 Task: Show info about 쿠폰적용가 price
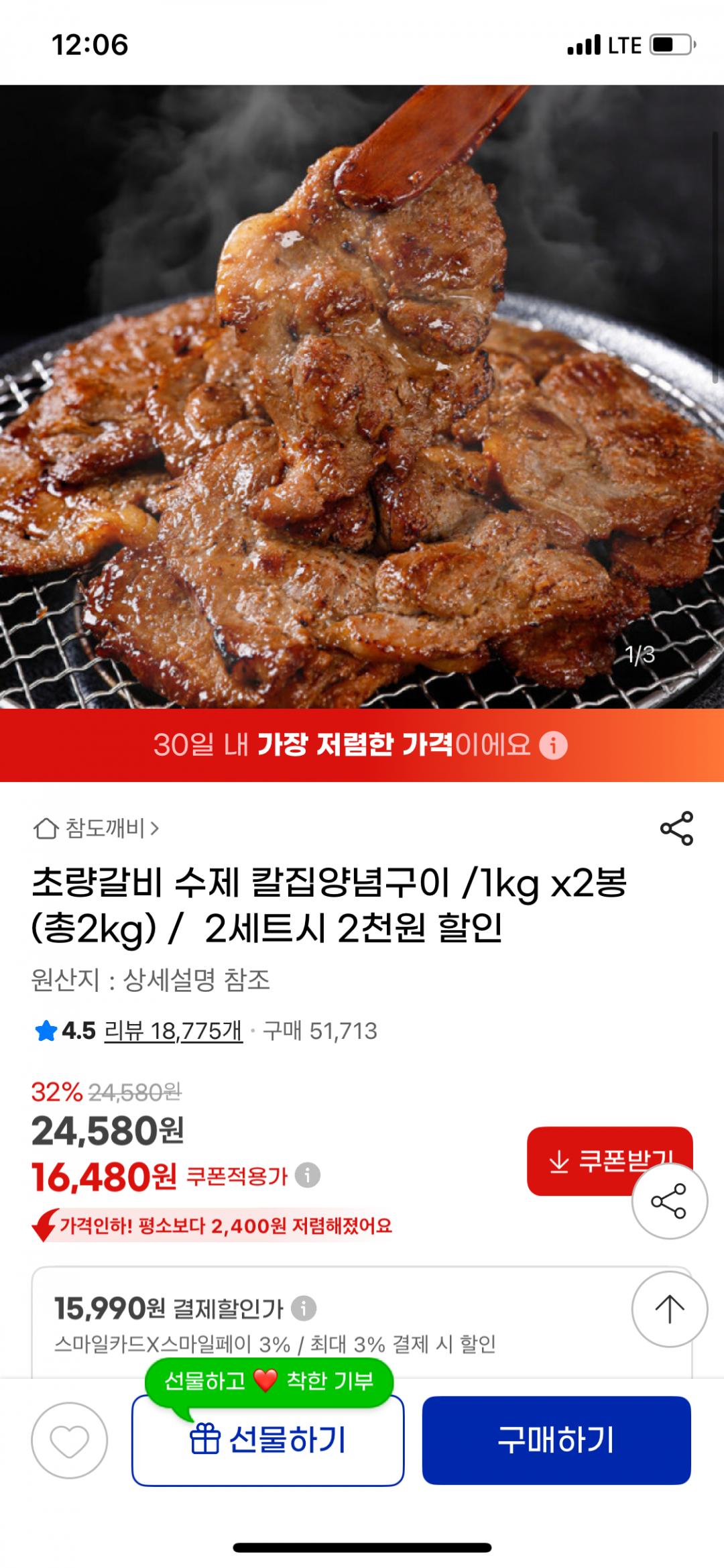(x=308, y=1175)
